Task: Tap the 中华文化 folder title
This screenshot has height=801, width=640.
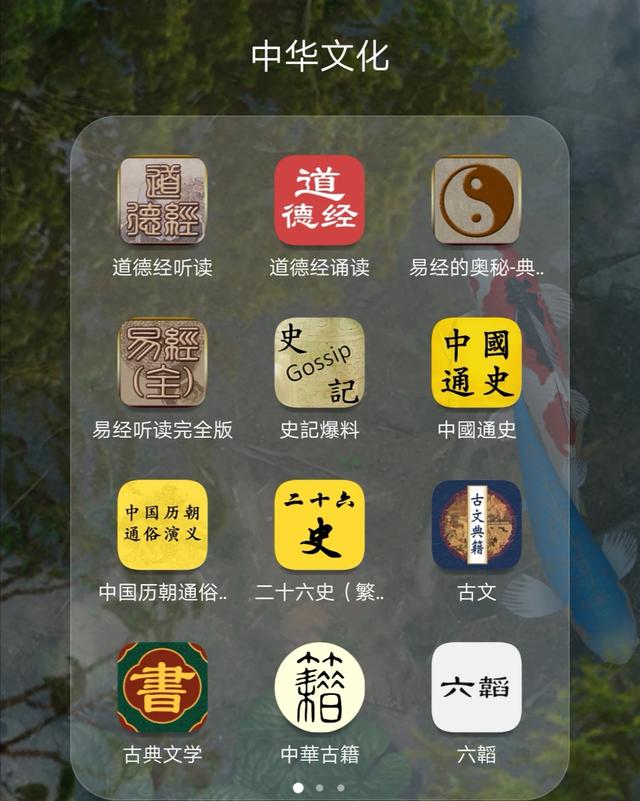Action: (319, 55)
